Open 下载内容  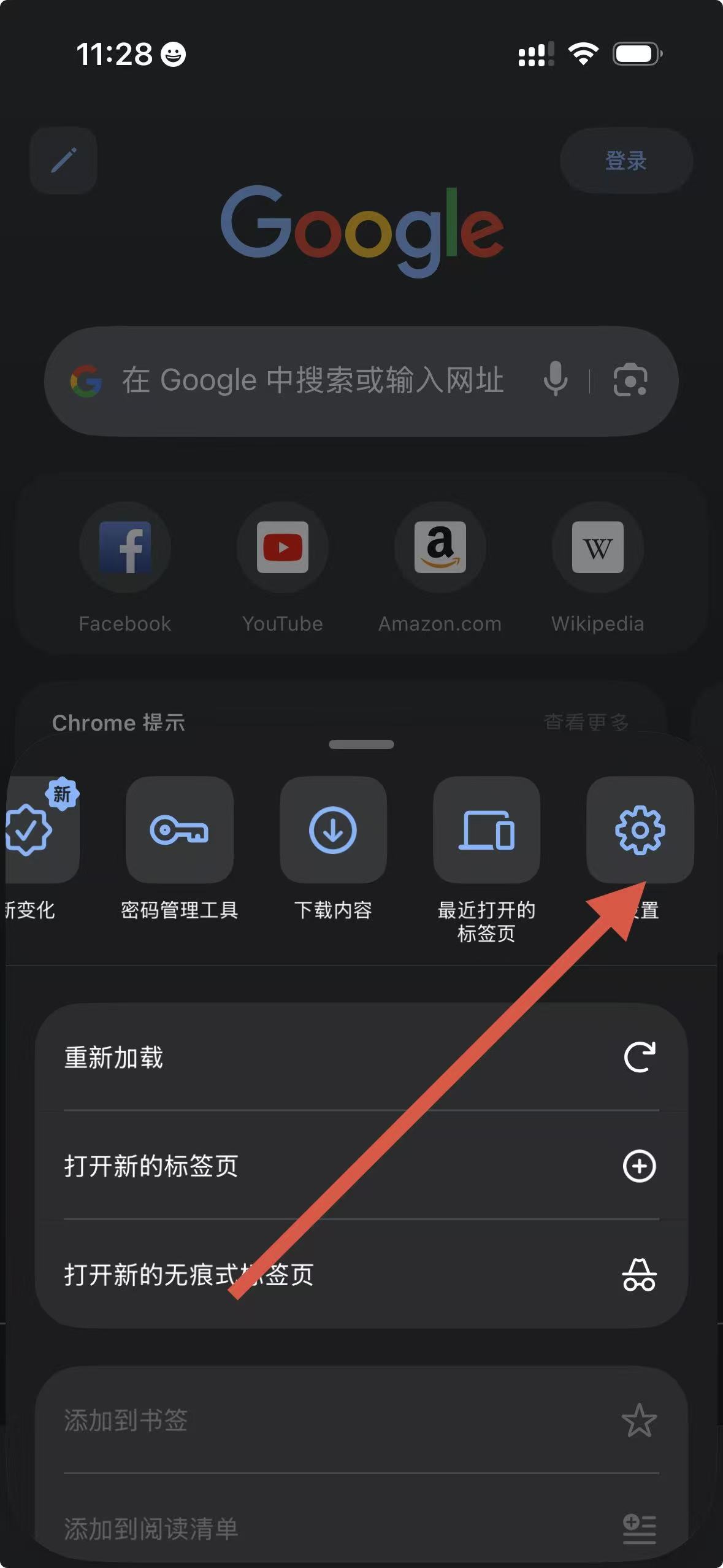point(333,829)
